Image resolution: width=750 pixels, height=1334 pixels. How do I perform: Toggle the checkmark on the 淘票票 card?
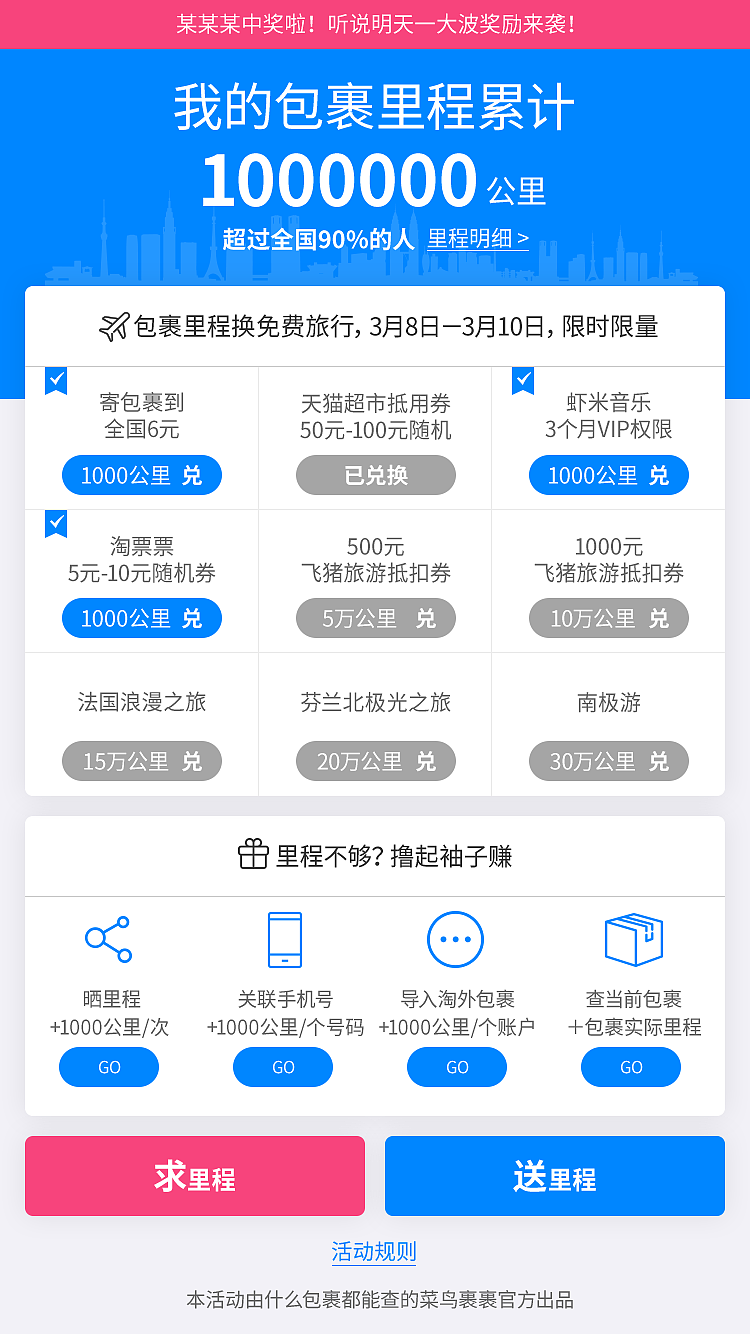pyautogui.click(x=56, y=524)
